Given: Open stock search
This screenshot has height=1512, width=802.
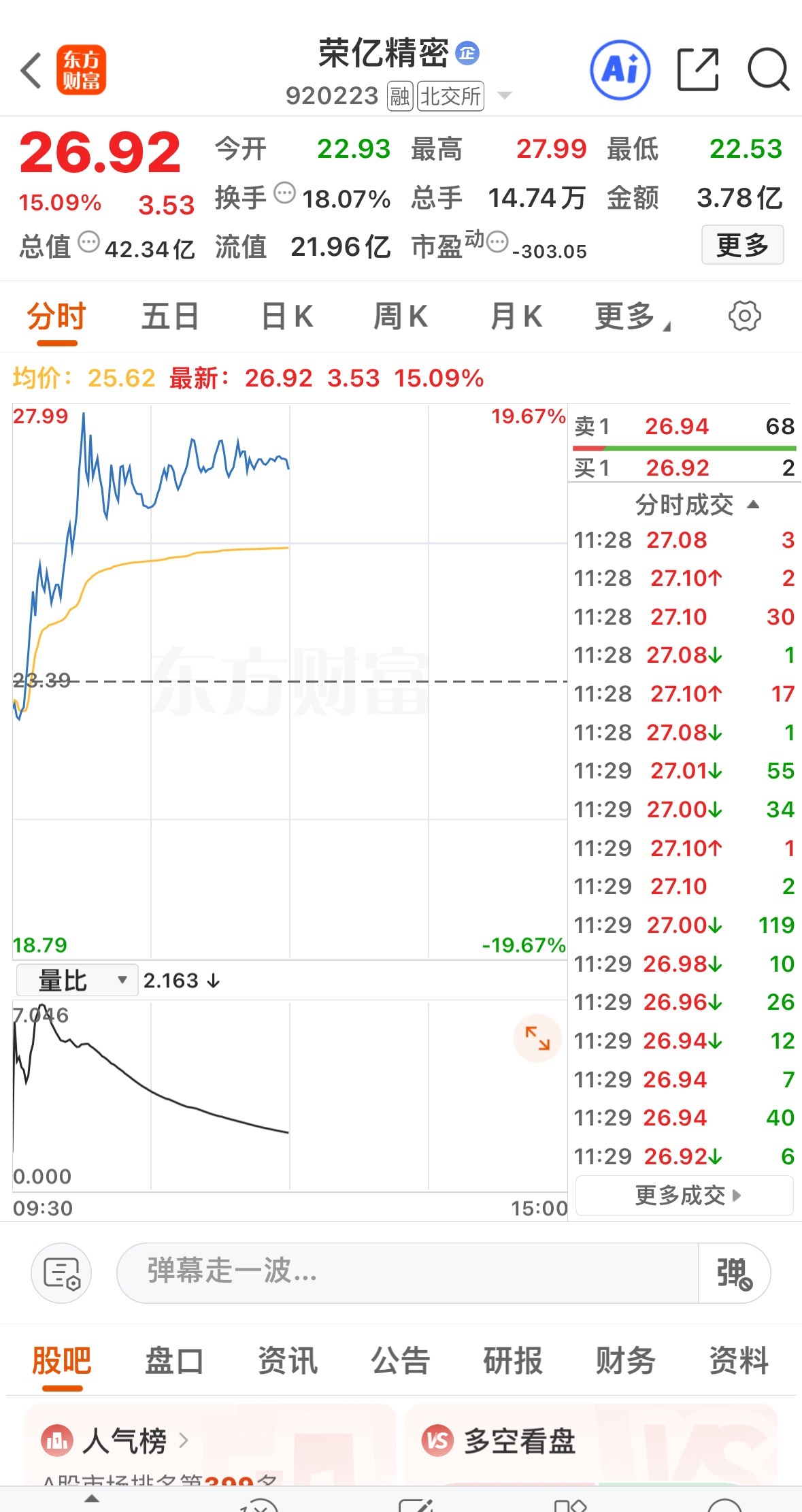Looking at the screenshot, I should pos(767,70).
